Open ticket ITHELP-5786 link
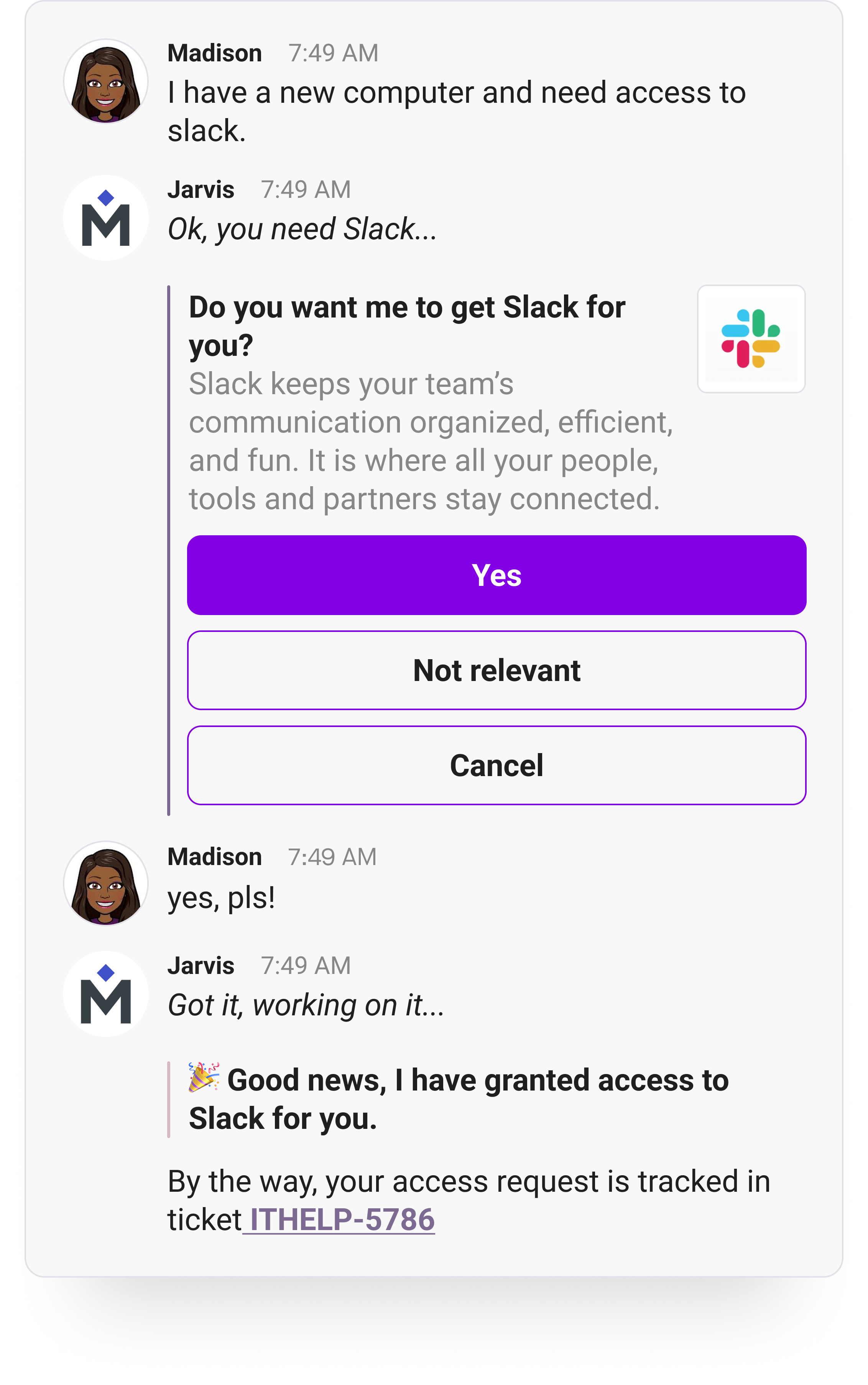The height and width of the screenshot is (1385, 868). pos(342,1220)
